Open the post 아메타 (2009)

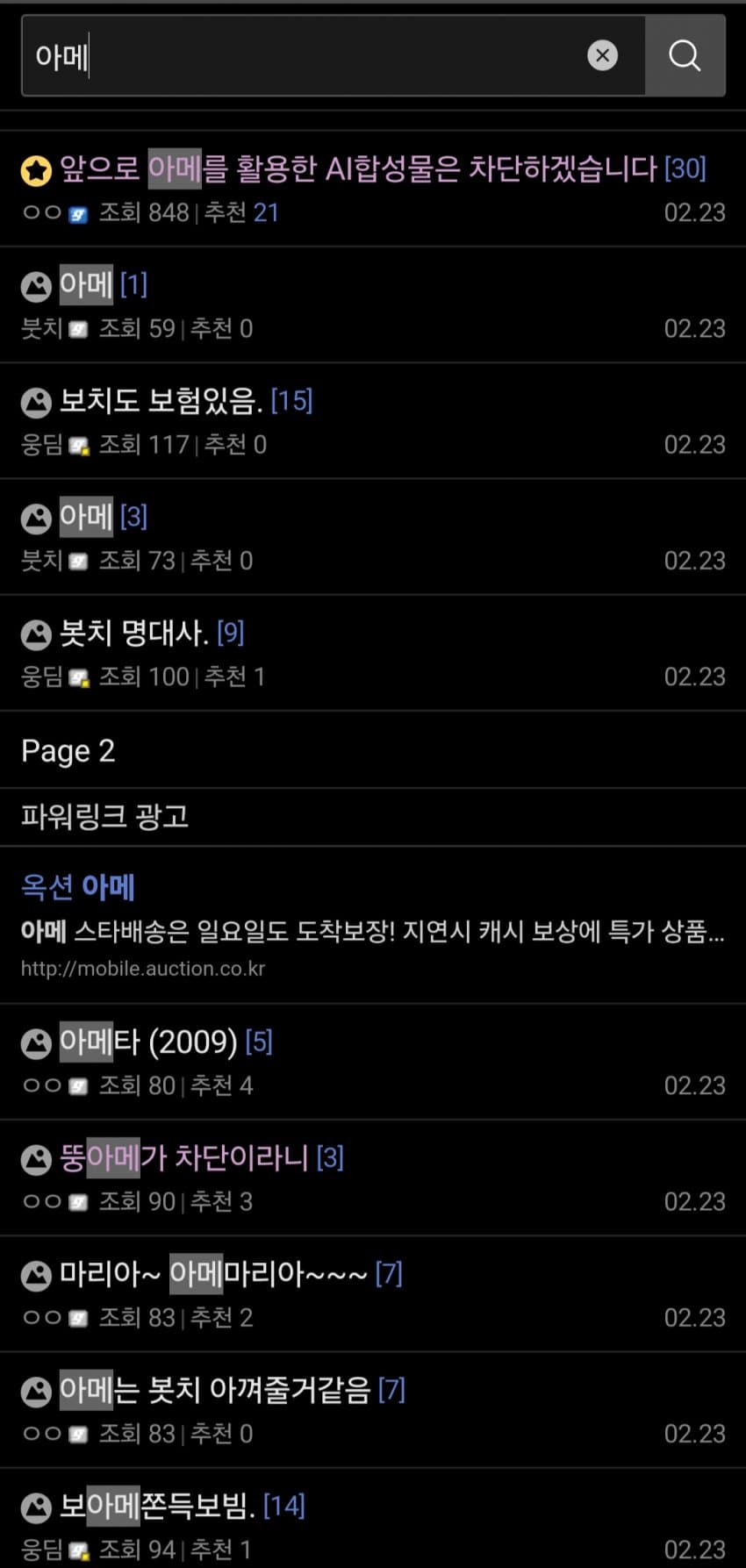[x=147, y=1042]
